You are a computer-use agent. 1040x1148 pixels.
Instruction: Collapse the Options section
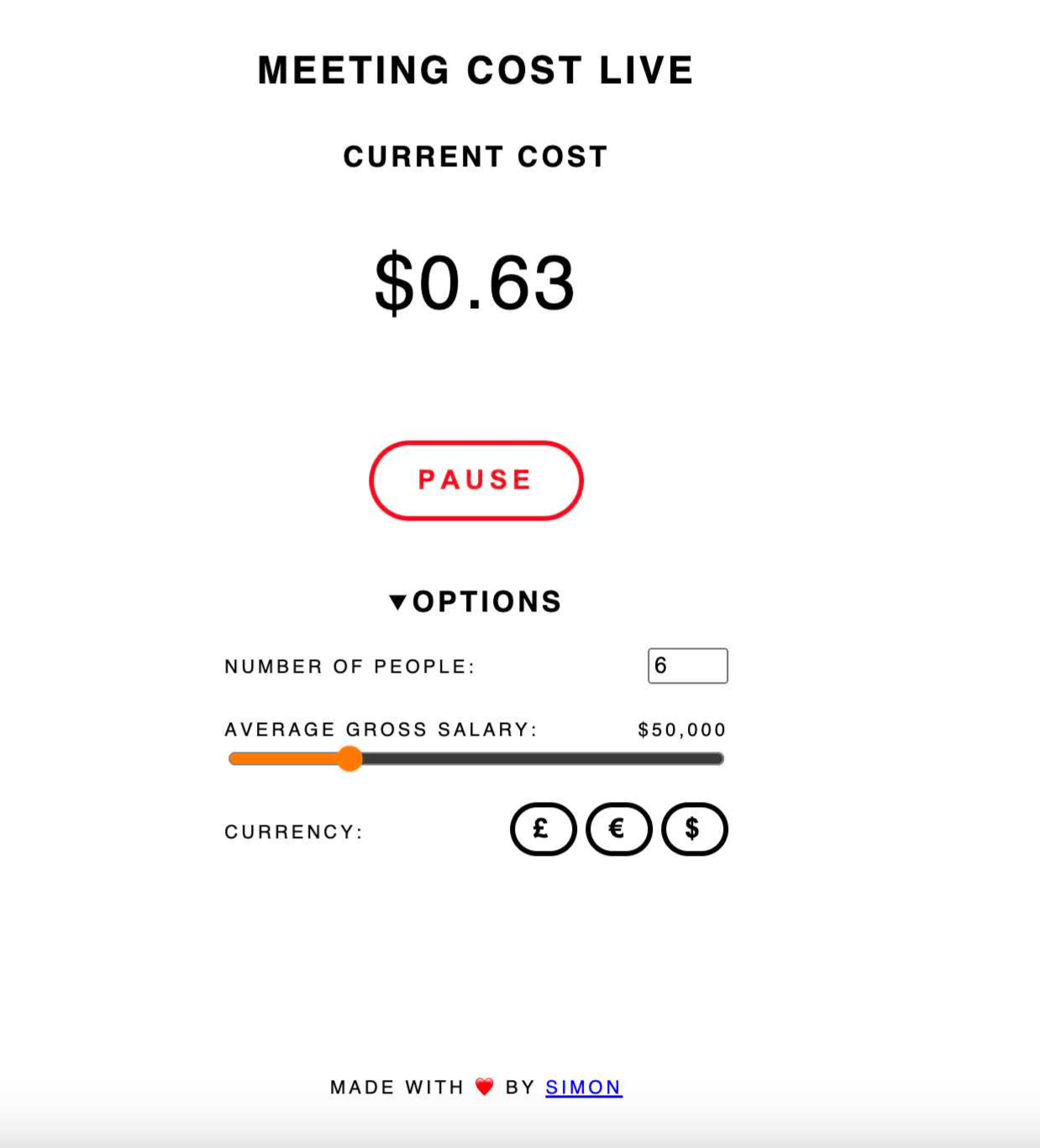(x=475, y=601)
